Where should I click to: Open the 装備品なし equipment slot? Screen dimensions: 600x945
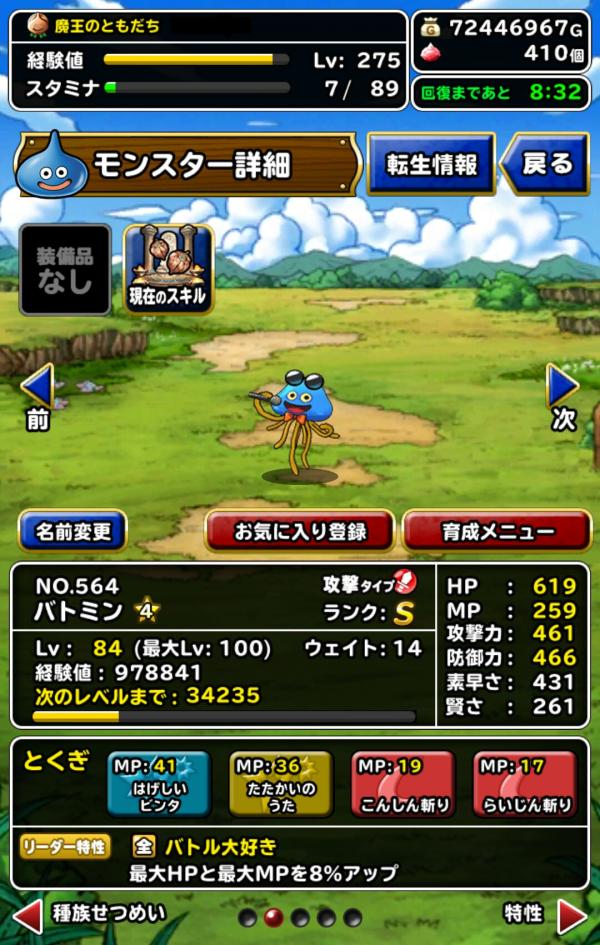(65, 270)
